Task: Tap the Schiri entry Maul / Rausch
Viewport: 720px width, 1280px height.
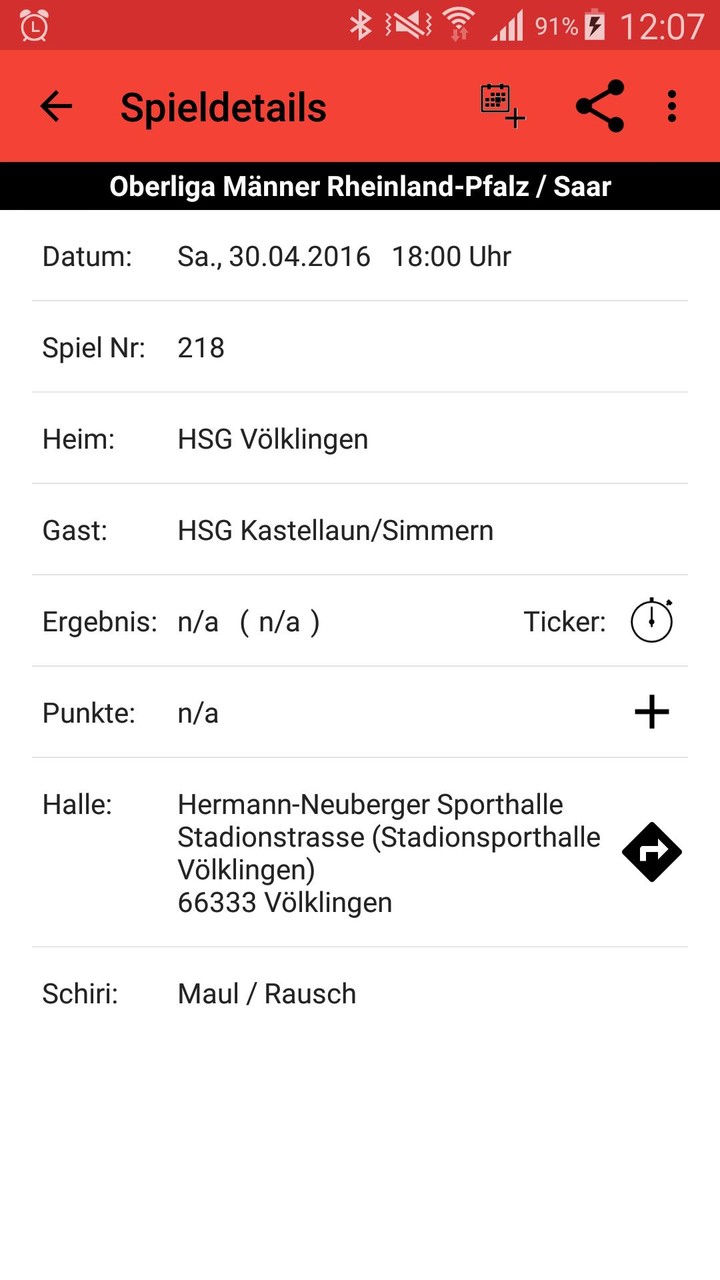Action: (x=265, y=993)
